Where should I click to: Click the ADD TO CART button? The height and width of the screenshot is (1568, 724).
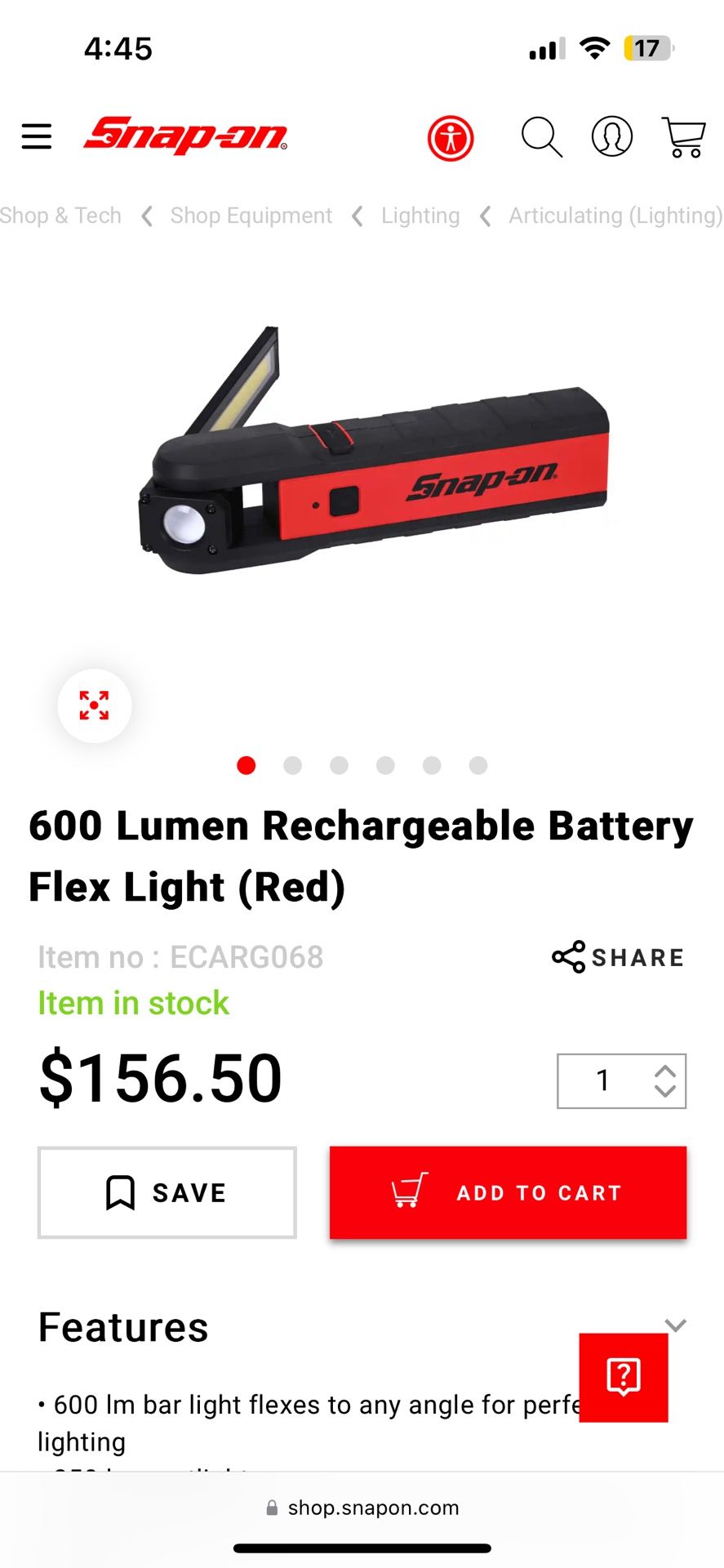(x=507, y=1192)
